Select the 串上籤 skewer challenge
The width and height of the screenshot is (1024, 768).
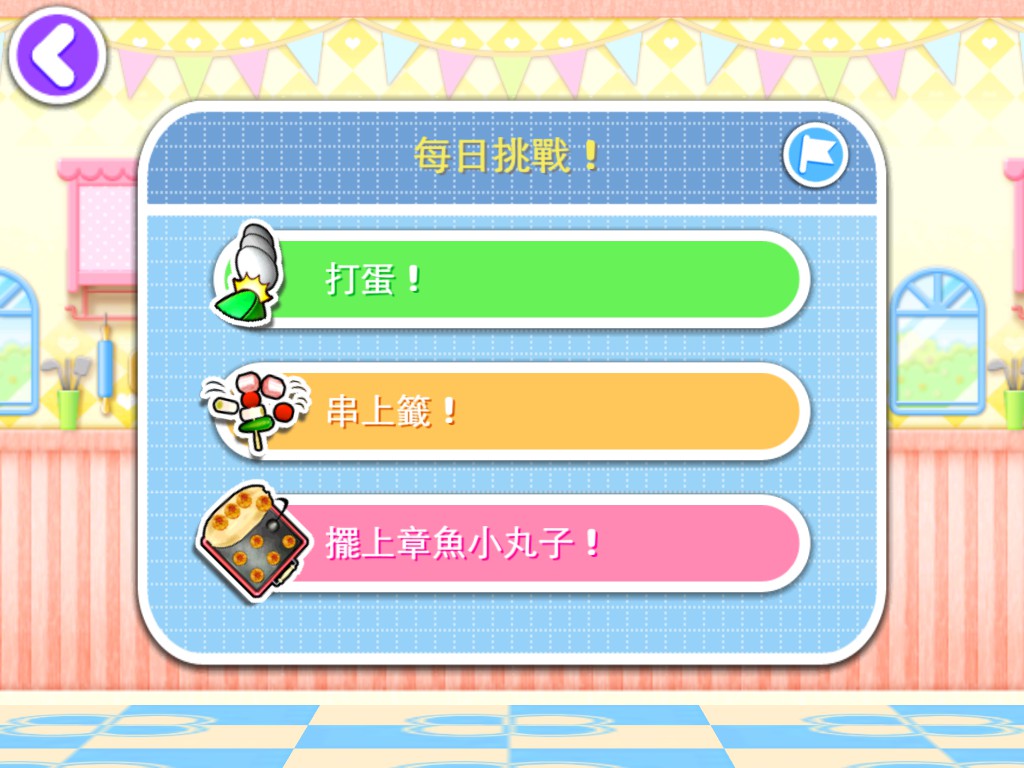pyautogui.click(x=530, y=411)
